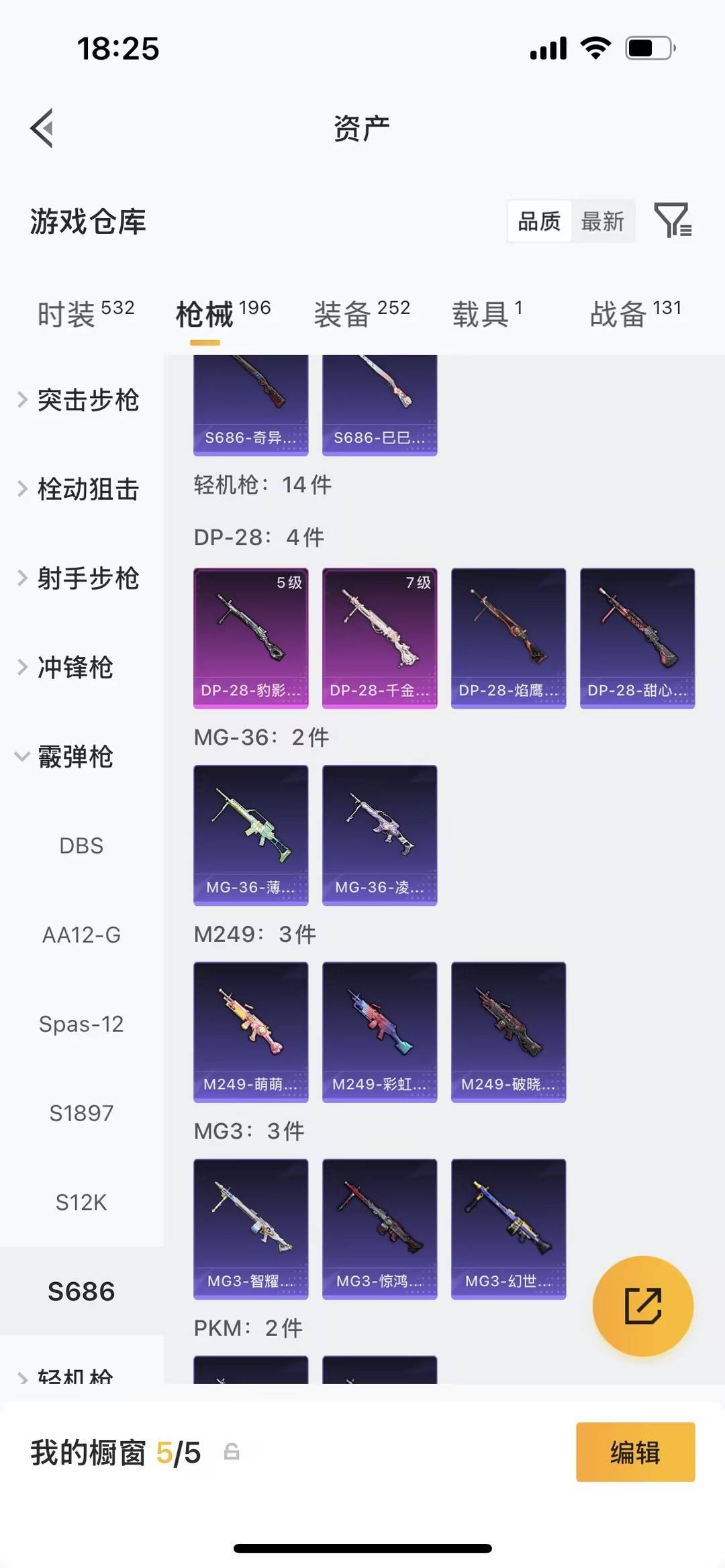The width and height of the screenshot is (725, 1568).
Task: Select the DP-28-千金 skin marked 7级
Action: point(379,637)
